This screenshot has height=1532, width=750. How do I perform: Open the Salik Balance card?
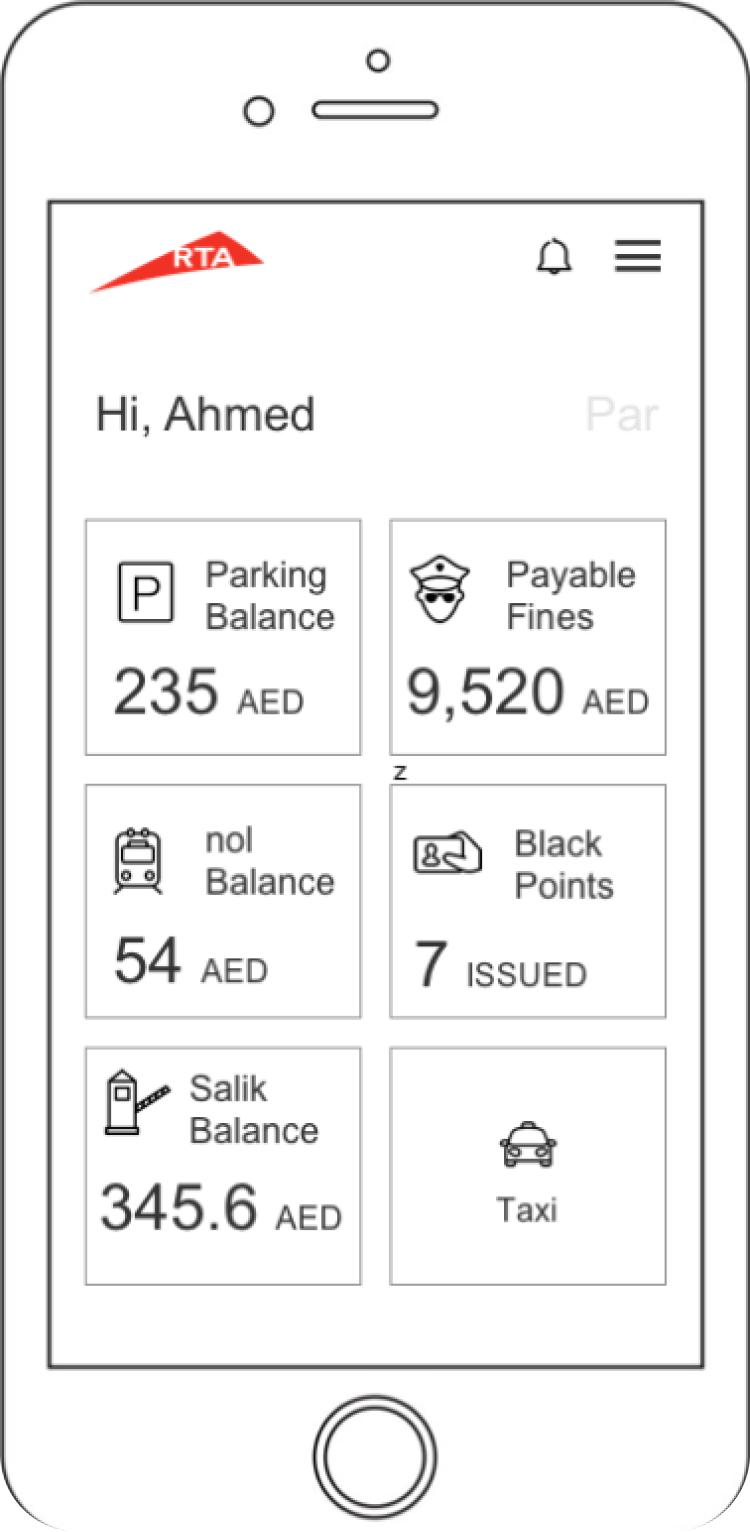coord(223,1166)
